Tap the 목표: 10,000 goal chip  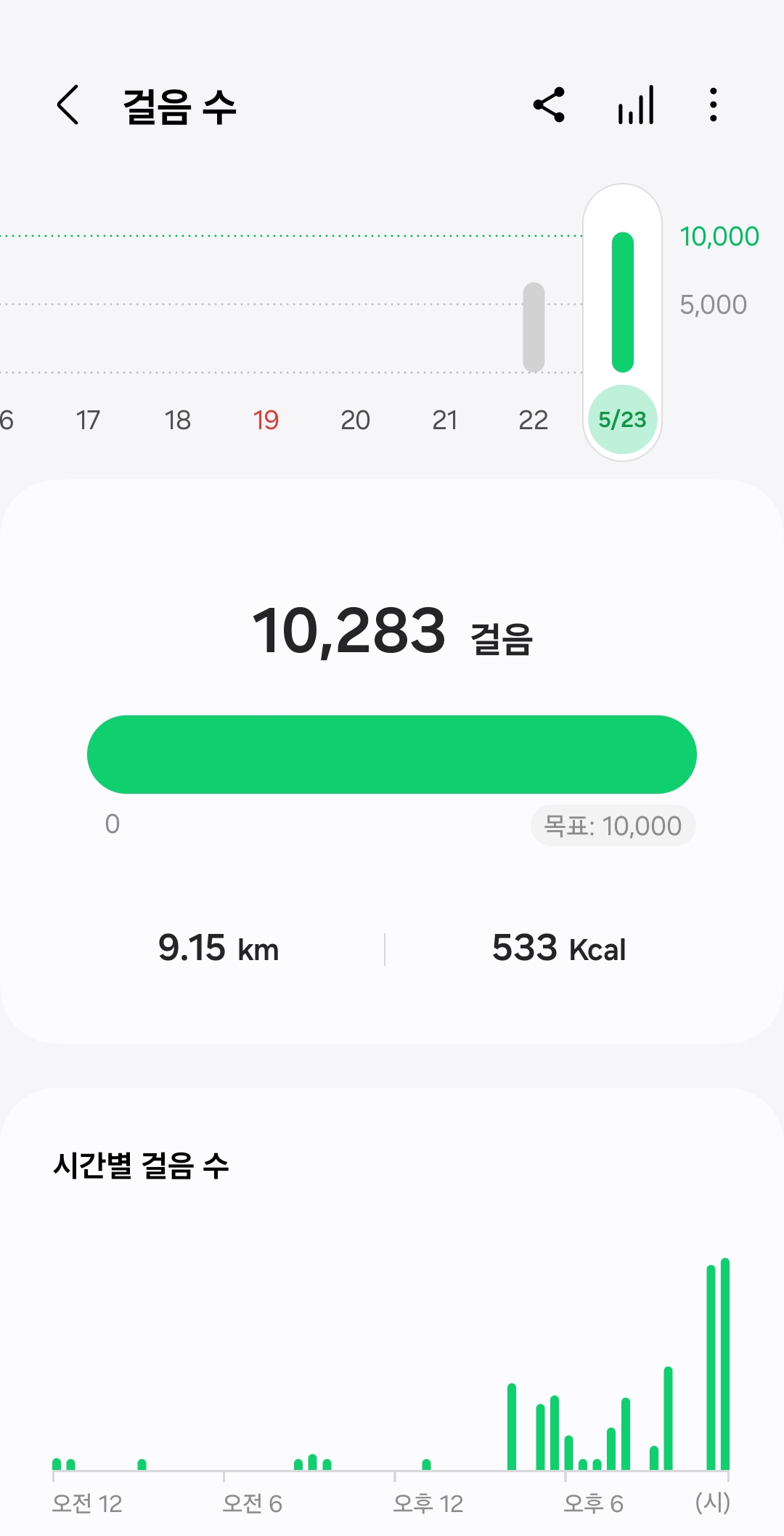coord(613,826)
